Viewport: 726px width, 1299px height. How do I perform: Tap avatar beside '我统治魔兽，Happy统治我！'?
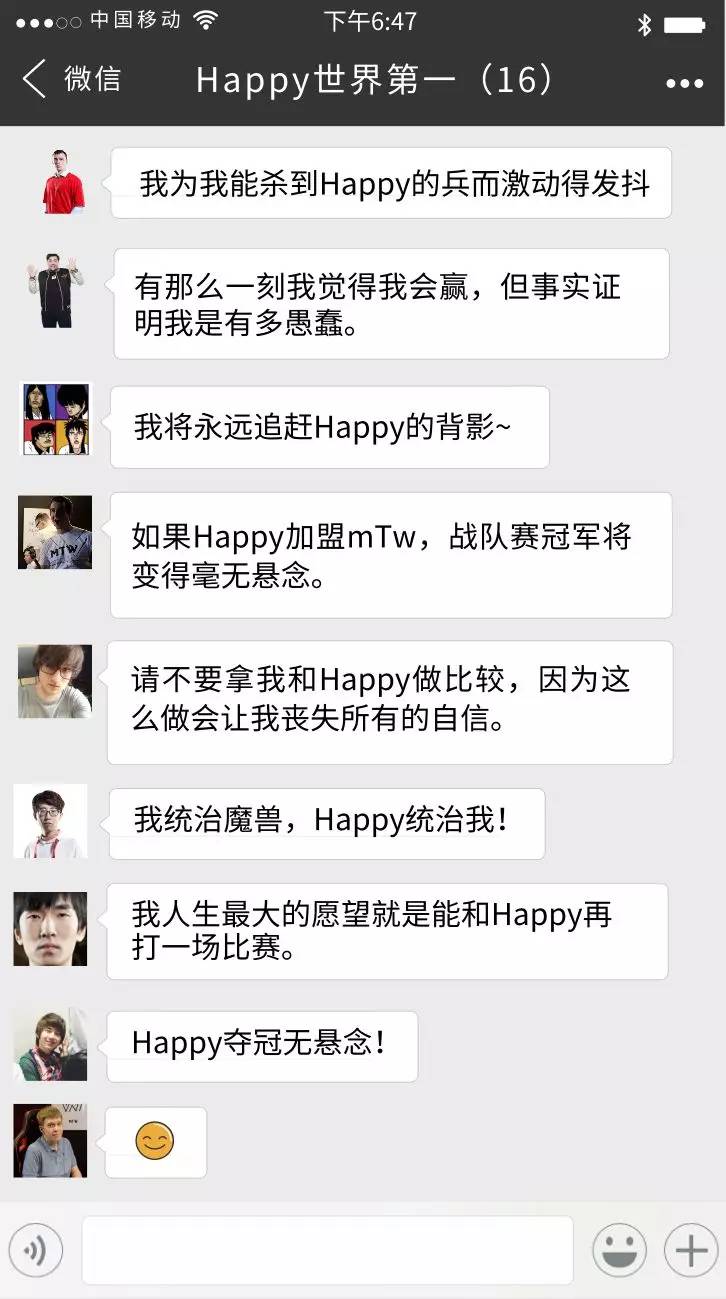tap(50, 821)
